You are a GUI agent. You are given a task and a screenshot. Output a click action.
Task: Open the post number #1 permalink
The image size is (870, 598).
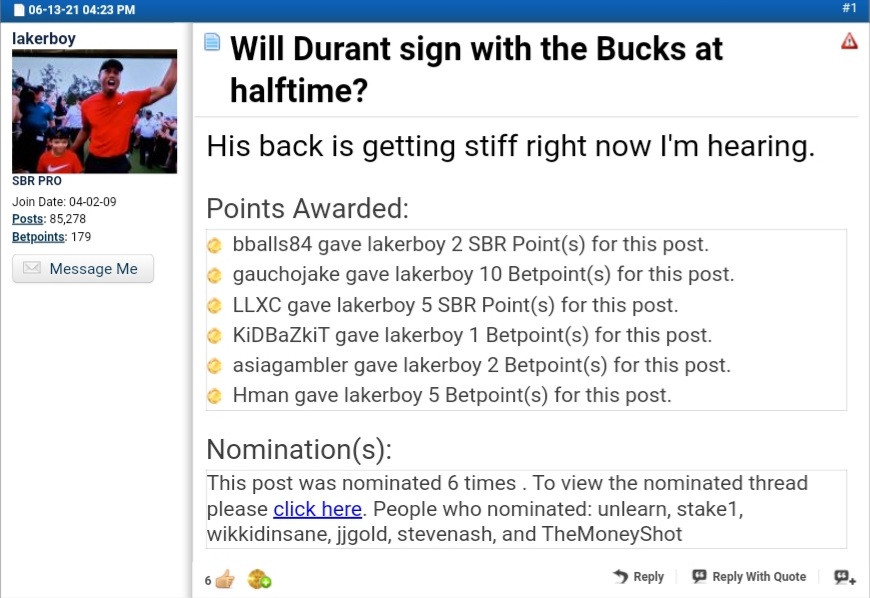[x=849, y=8]
